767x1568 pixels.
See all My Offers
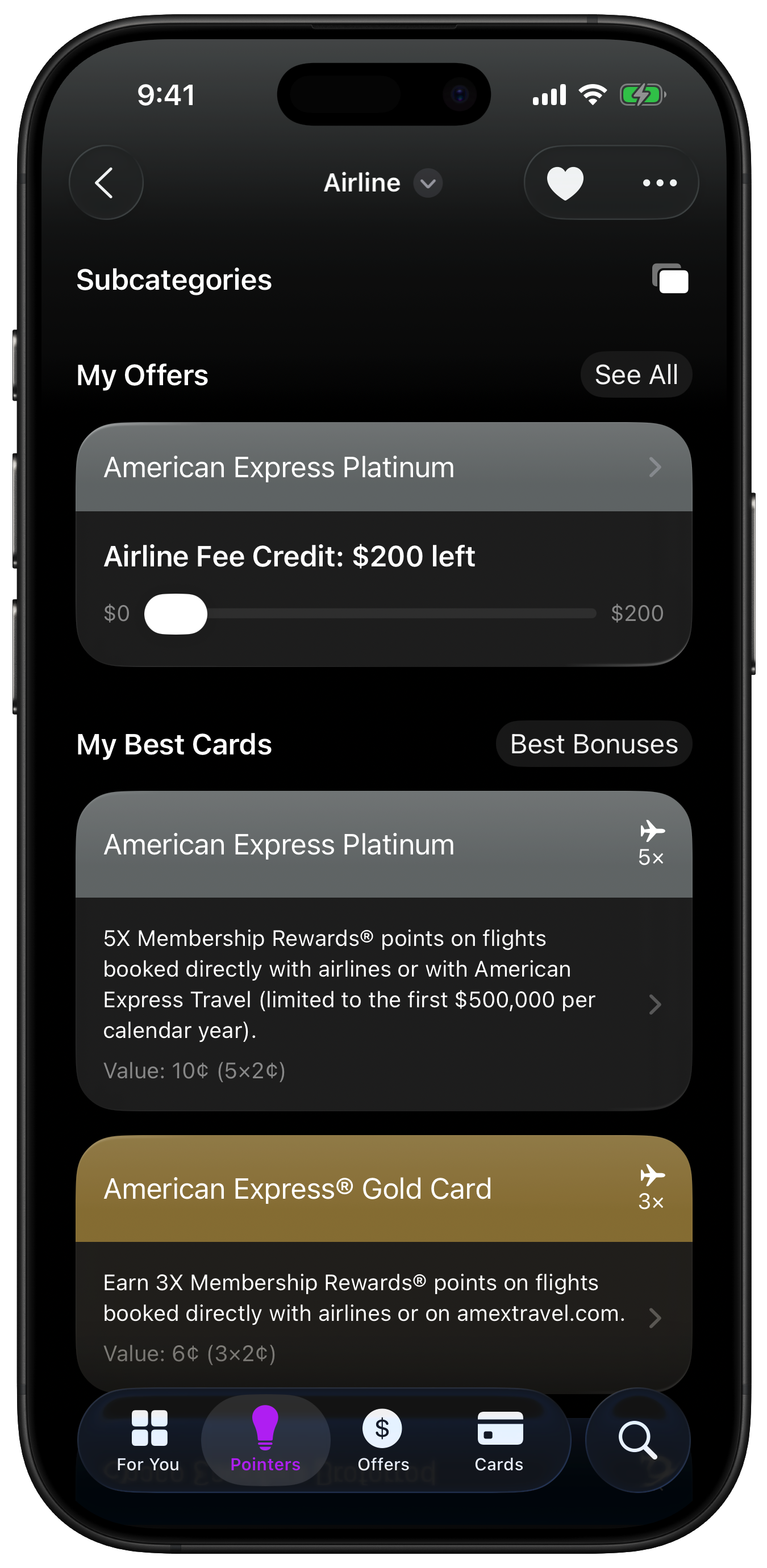click(636, 375)
